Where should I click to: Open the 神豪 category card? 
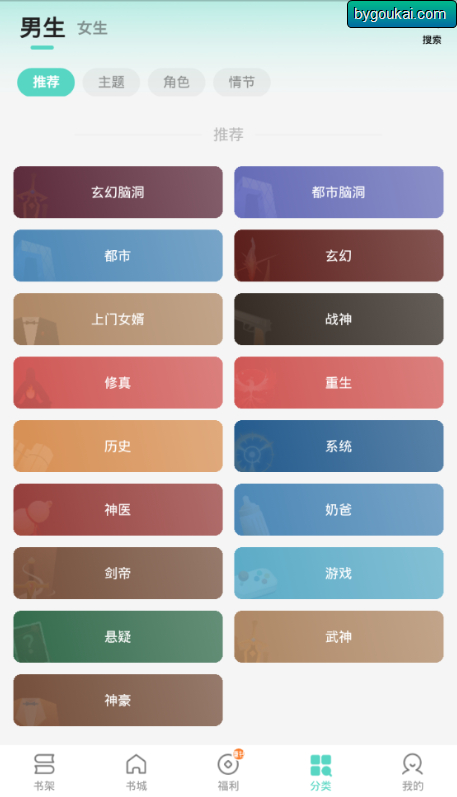pos(118,700)
